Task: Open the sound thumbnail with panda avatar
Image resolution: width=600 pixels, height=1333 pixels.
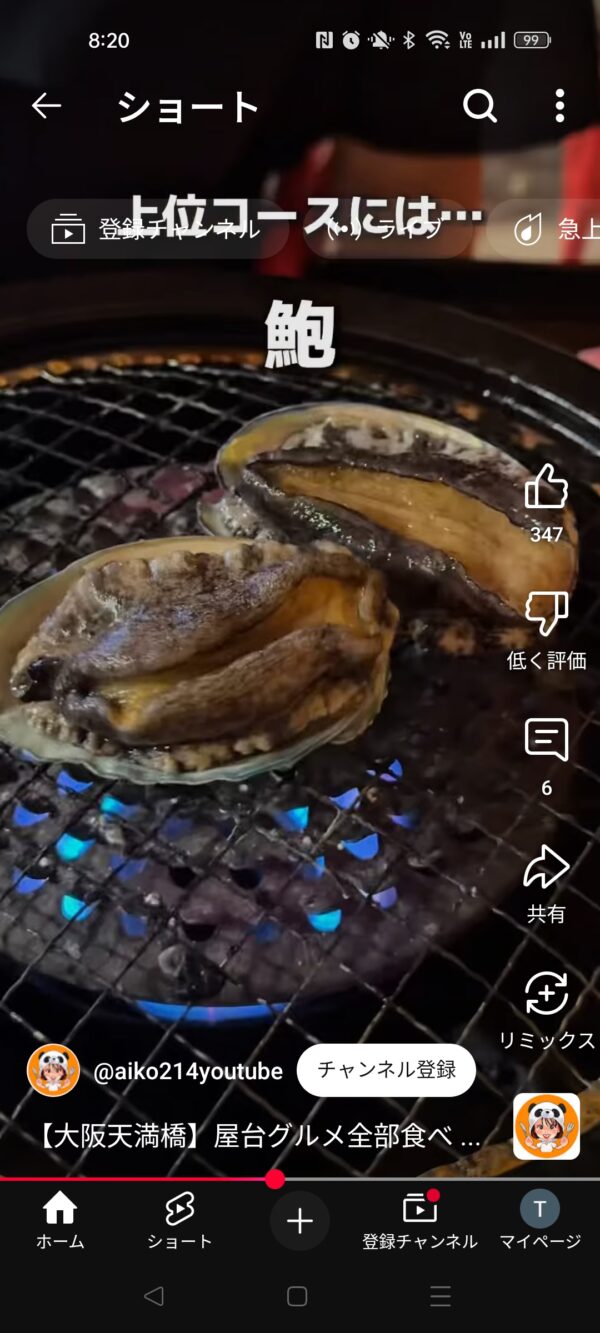Action: (546, 1126)
